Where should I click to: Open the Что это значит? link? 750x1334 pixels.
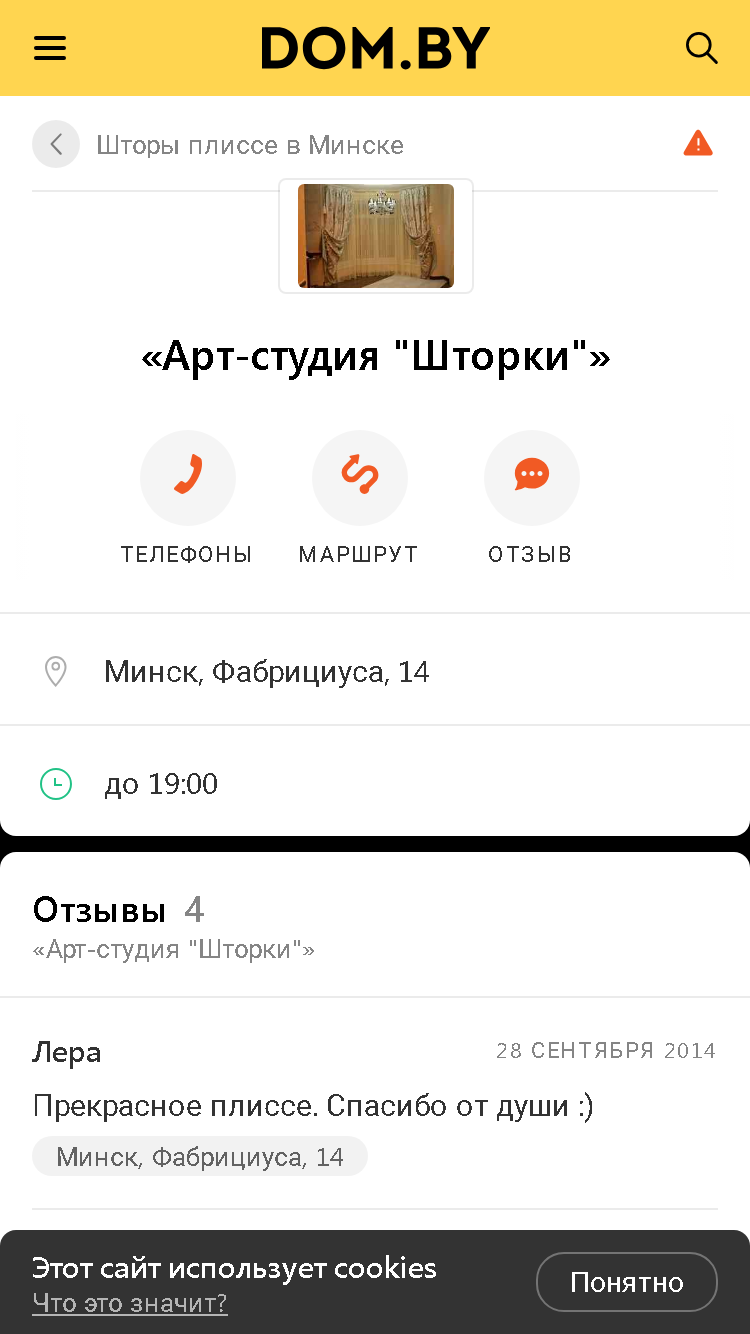130,1303
